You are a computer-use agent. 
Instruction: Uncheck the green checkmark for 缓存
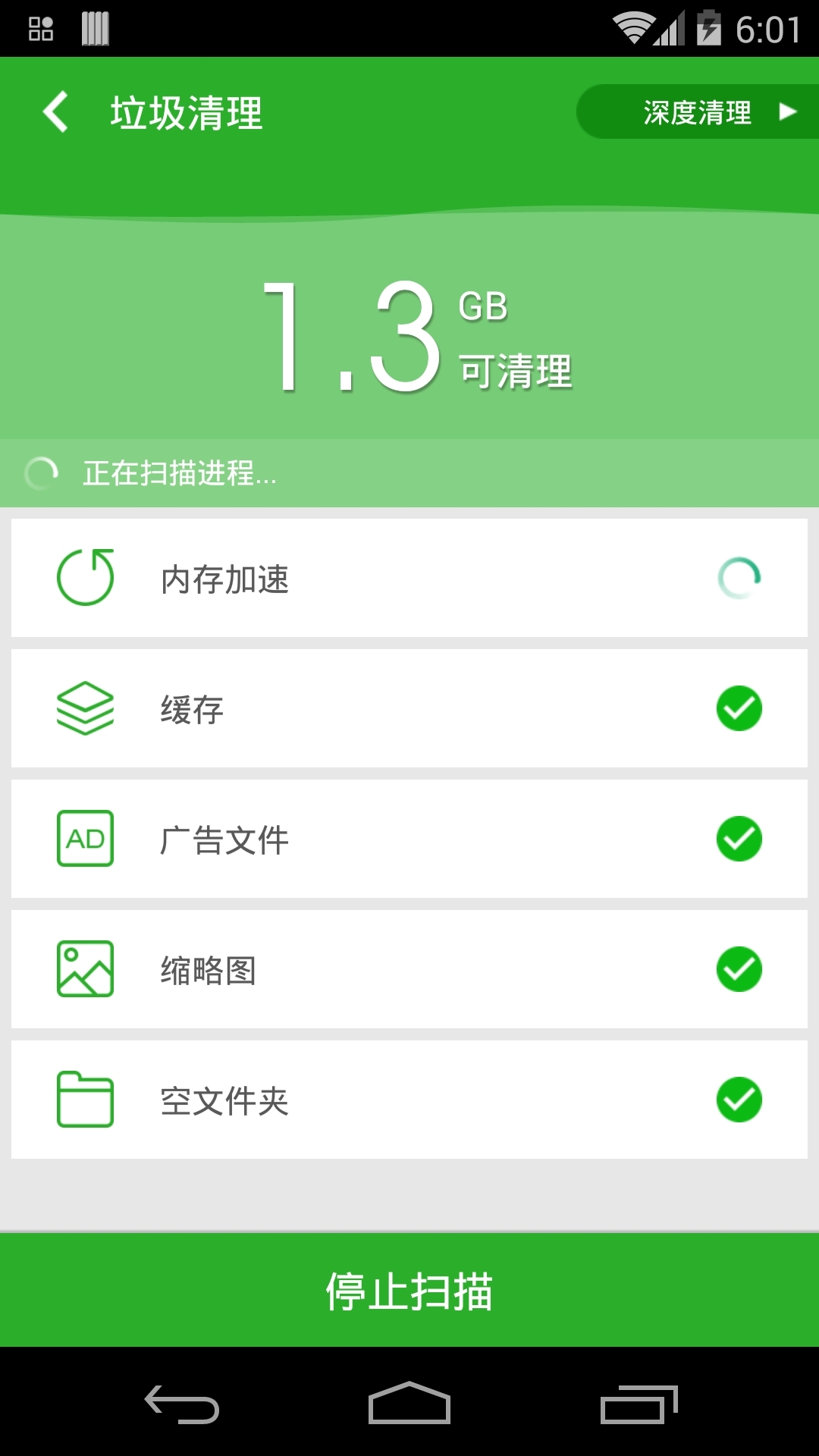[739, 708]
